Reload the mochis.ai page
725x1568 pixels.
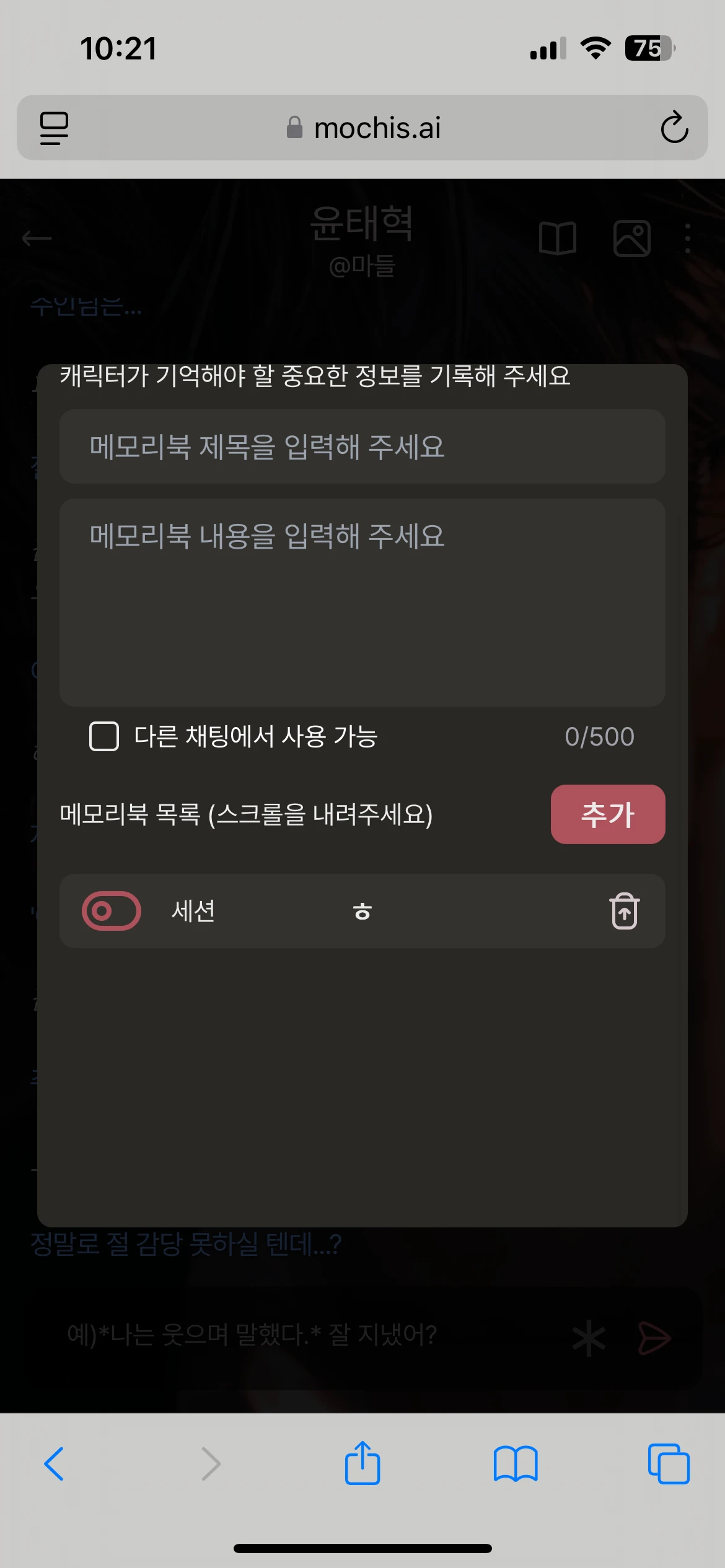click(674, 128)
